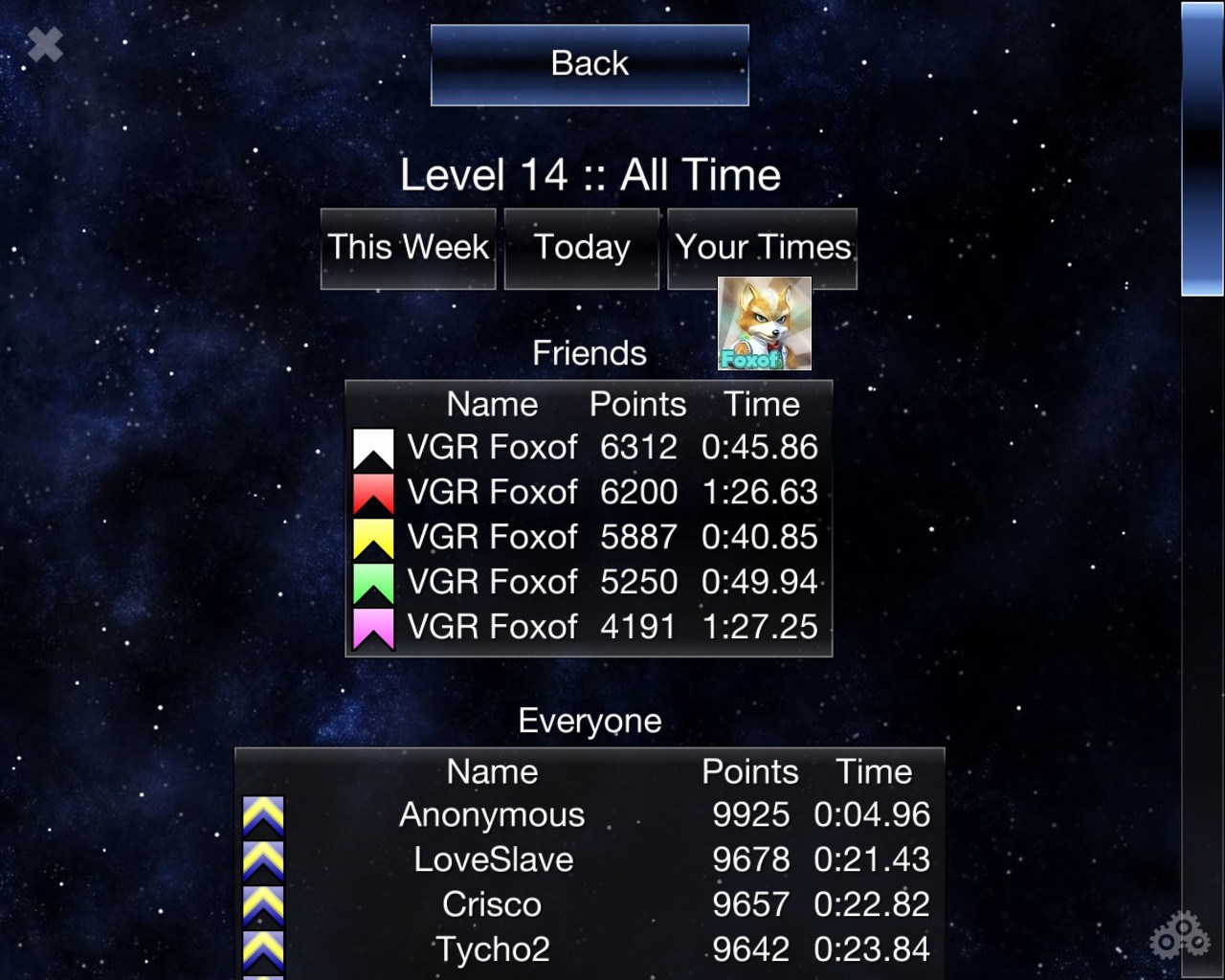Close the leaderboard with the X icon
Screen dimensions: 1225x980
click(45, 45)
